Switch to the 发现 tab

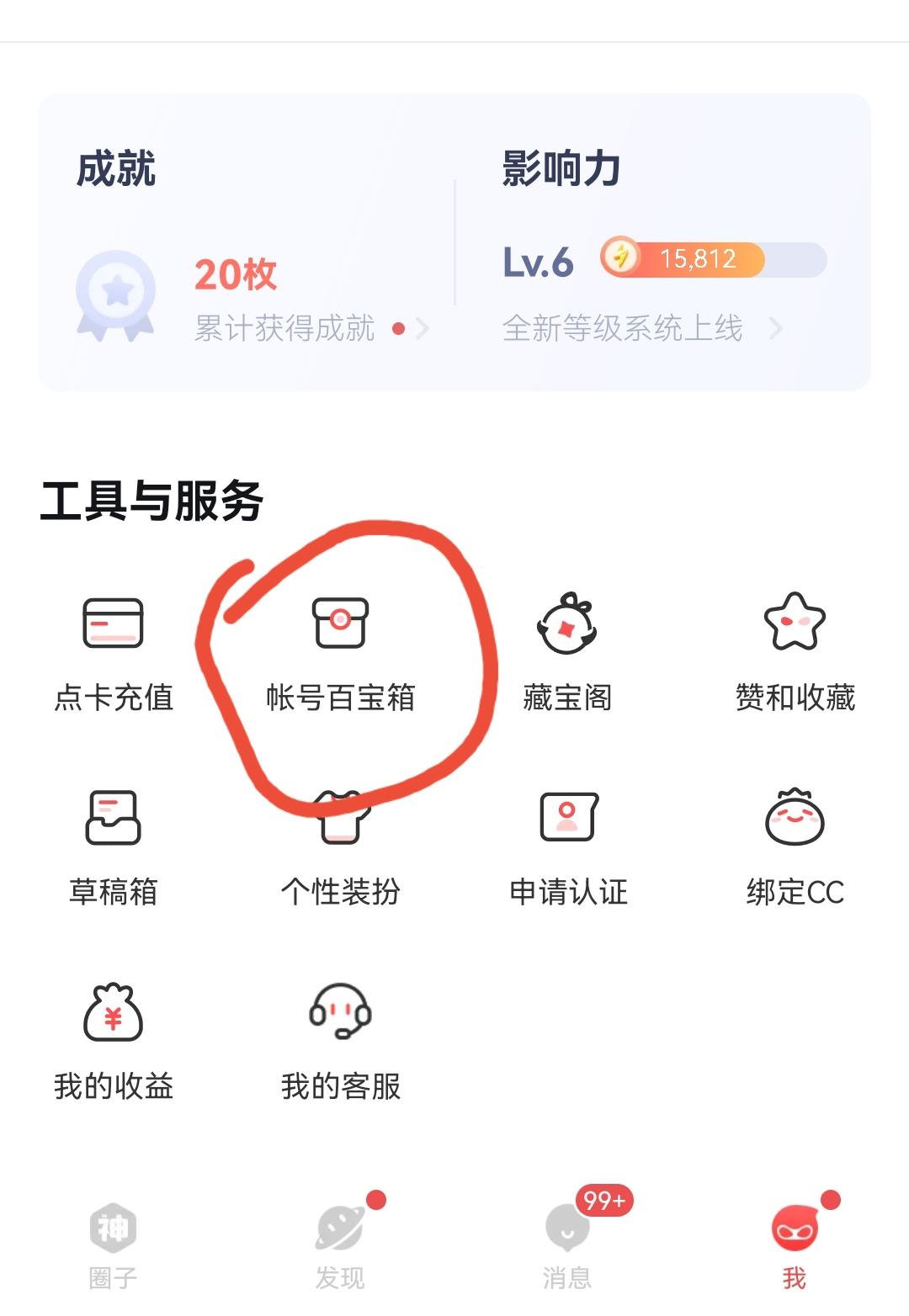pos(340,1245)
